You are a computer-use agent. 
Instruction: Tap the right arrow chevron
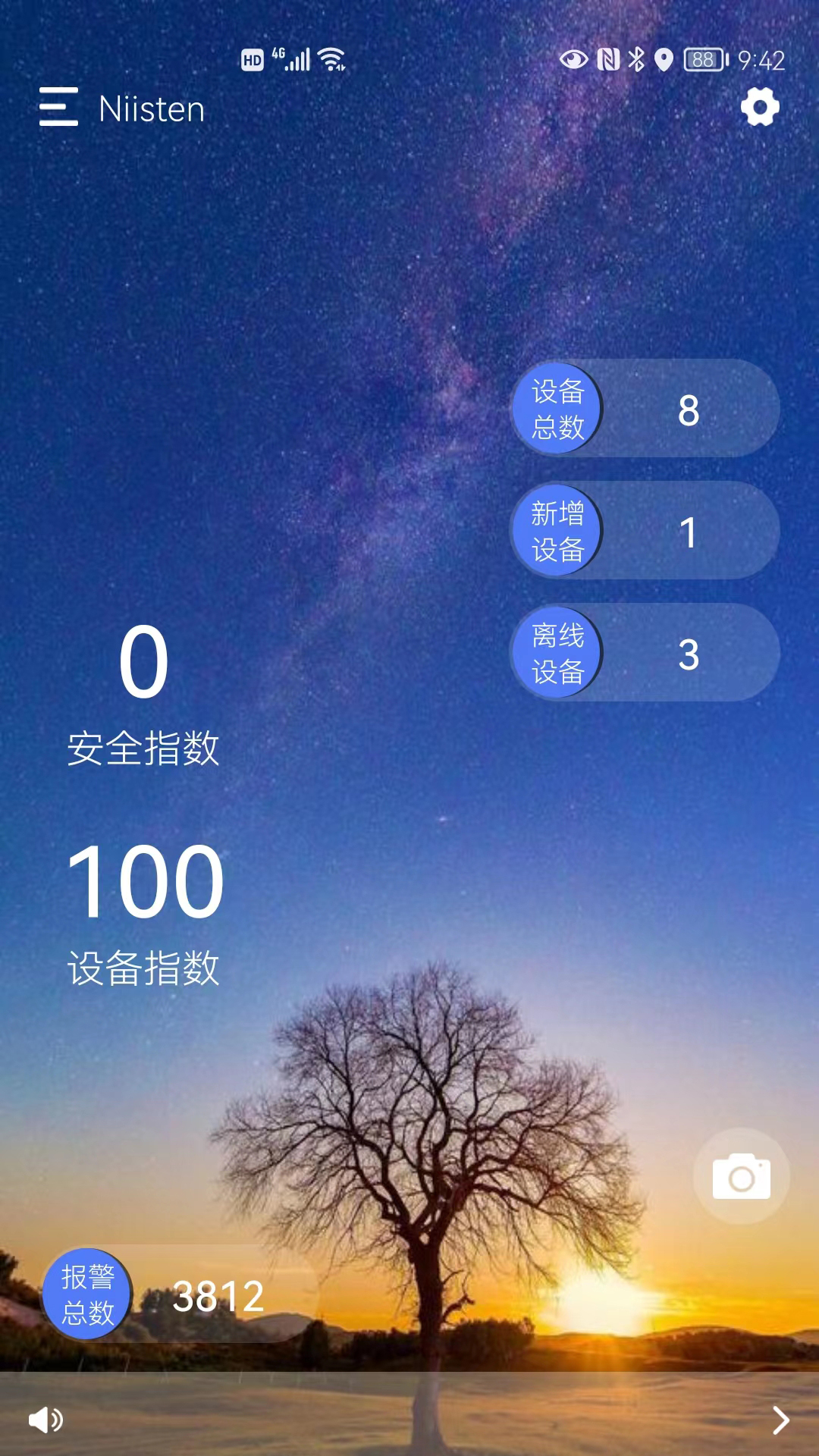780,1420
